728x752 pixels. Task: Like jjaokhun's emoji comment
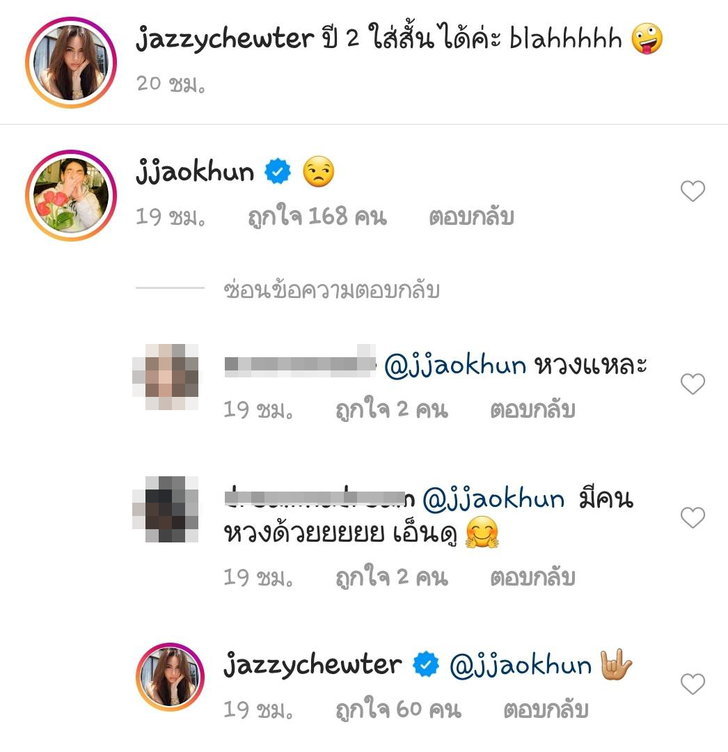692,192
